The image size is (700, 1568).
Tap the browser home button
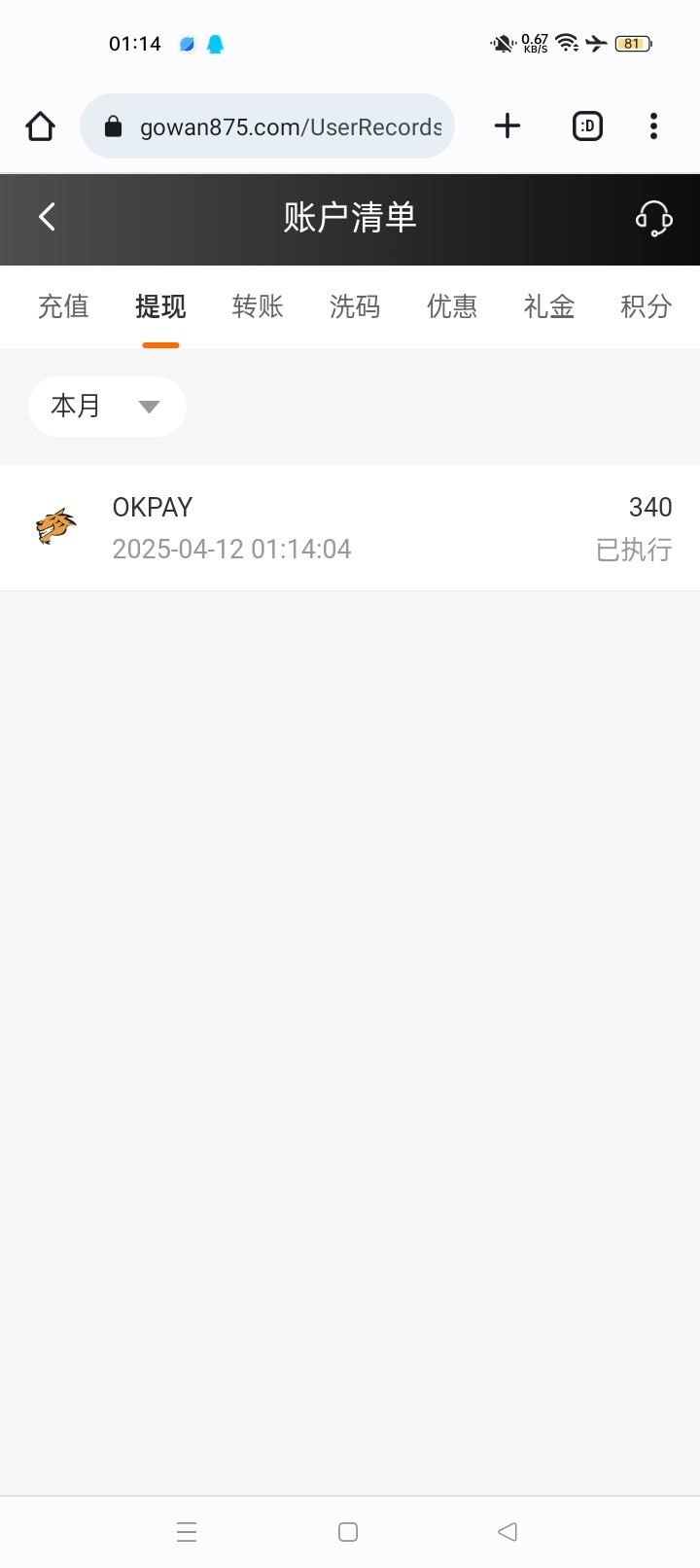click(x=41, y=126)
